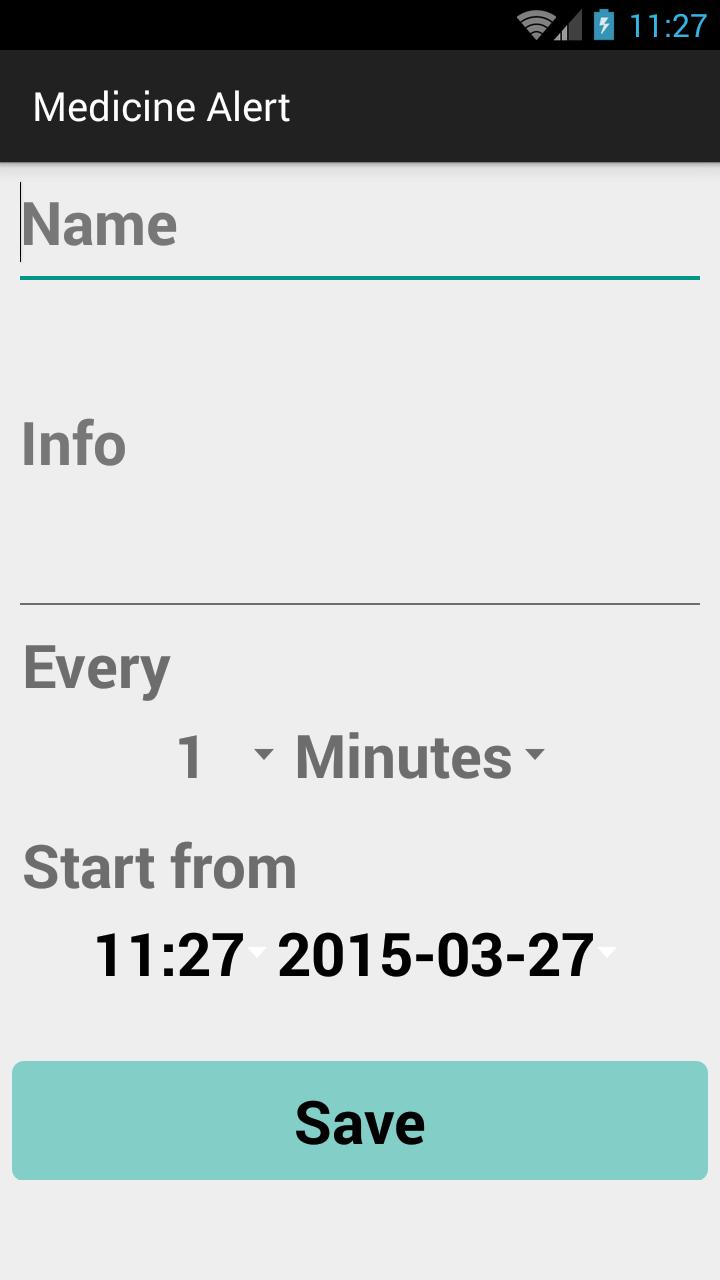Open the interval number dropdown showing 1
720x1280 pixels.
[x=222, y=757]
